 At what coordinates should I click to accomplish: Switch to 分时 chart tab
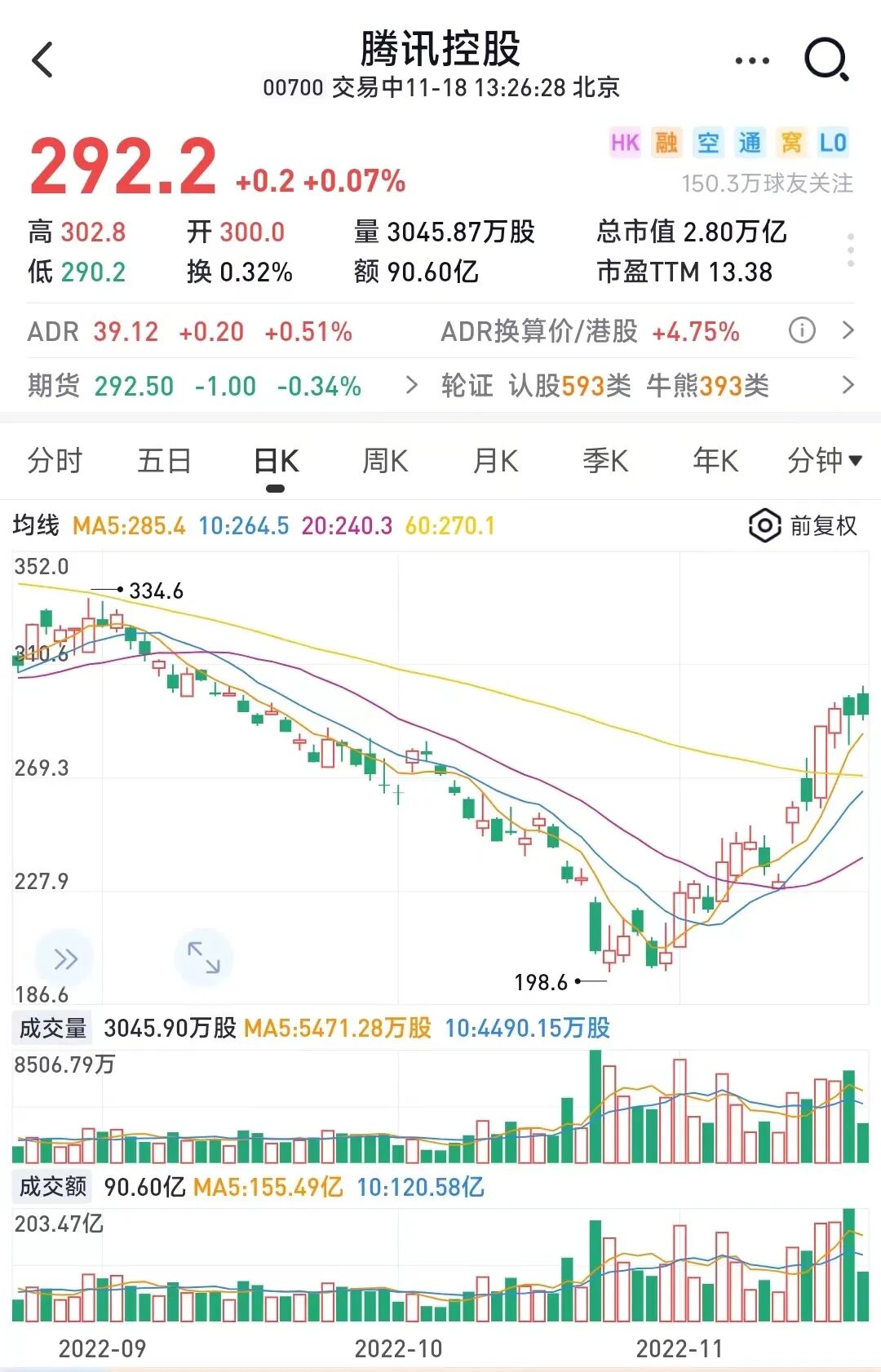point(55,461)
